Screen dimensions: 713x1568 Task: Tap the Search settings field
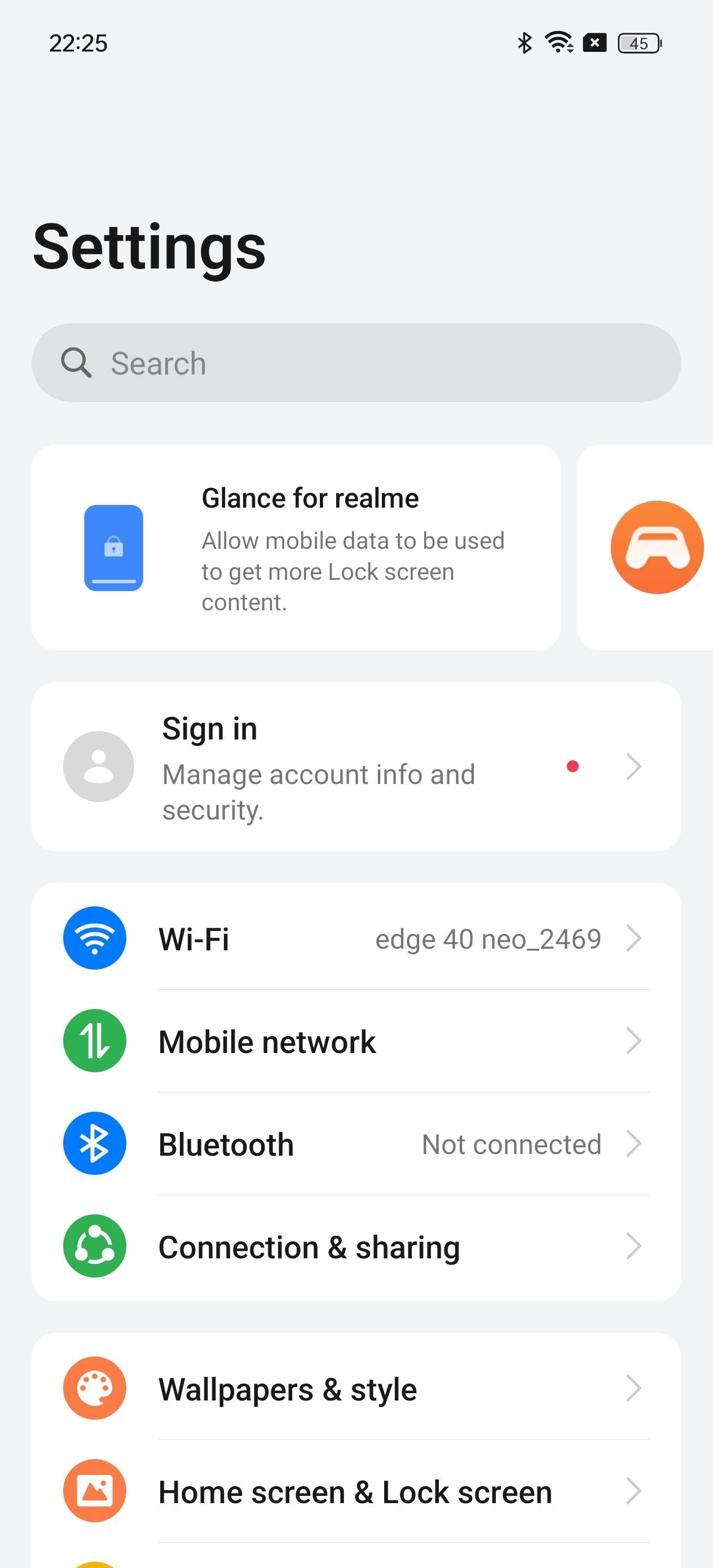click(355, 363)
